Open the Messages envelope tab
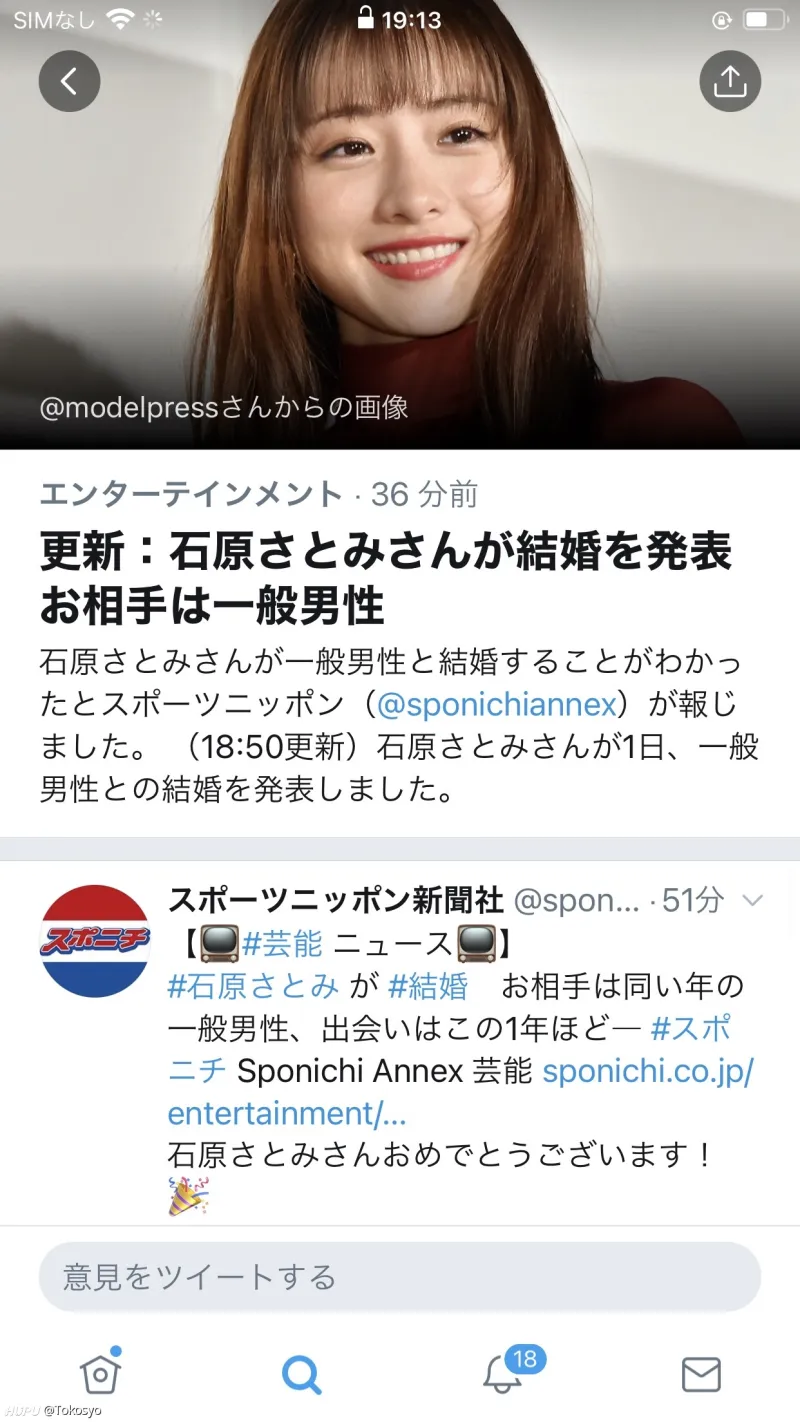Image resolution: width=800 pixels, height=1422 pixels. coord(701,1375)
